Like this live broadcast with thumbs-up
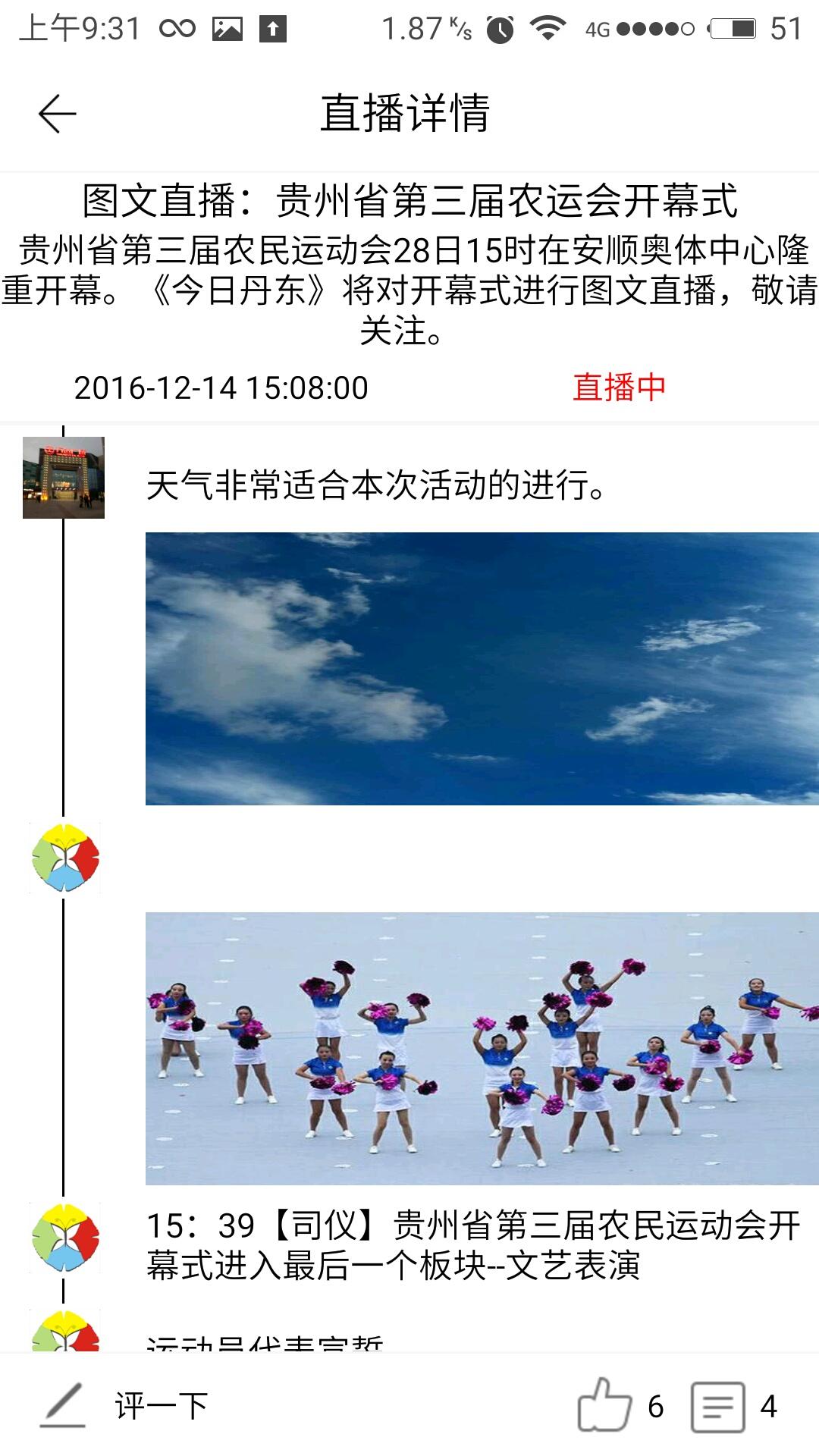 [x=604, y=1405]
